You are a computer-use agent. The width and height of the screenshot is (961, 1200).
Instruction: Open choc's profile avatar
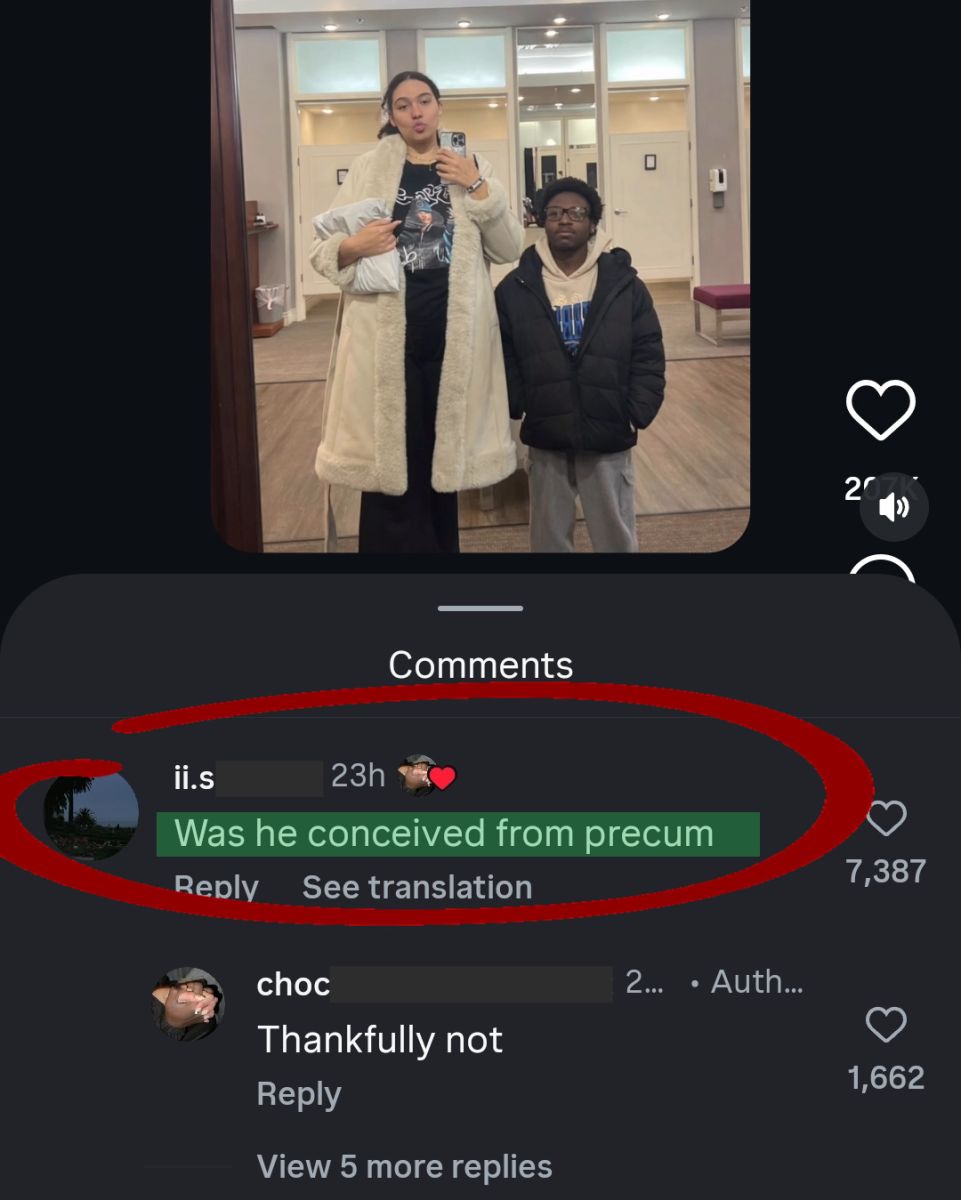click(188, 1004)
